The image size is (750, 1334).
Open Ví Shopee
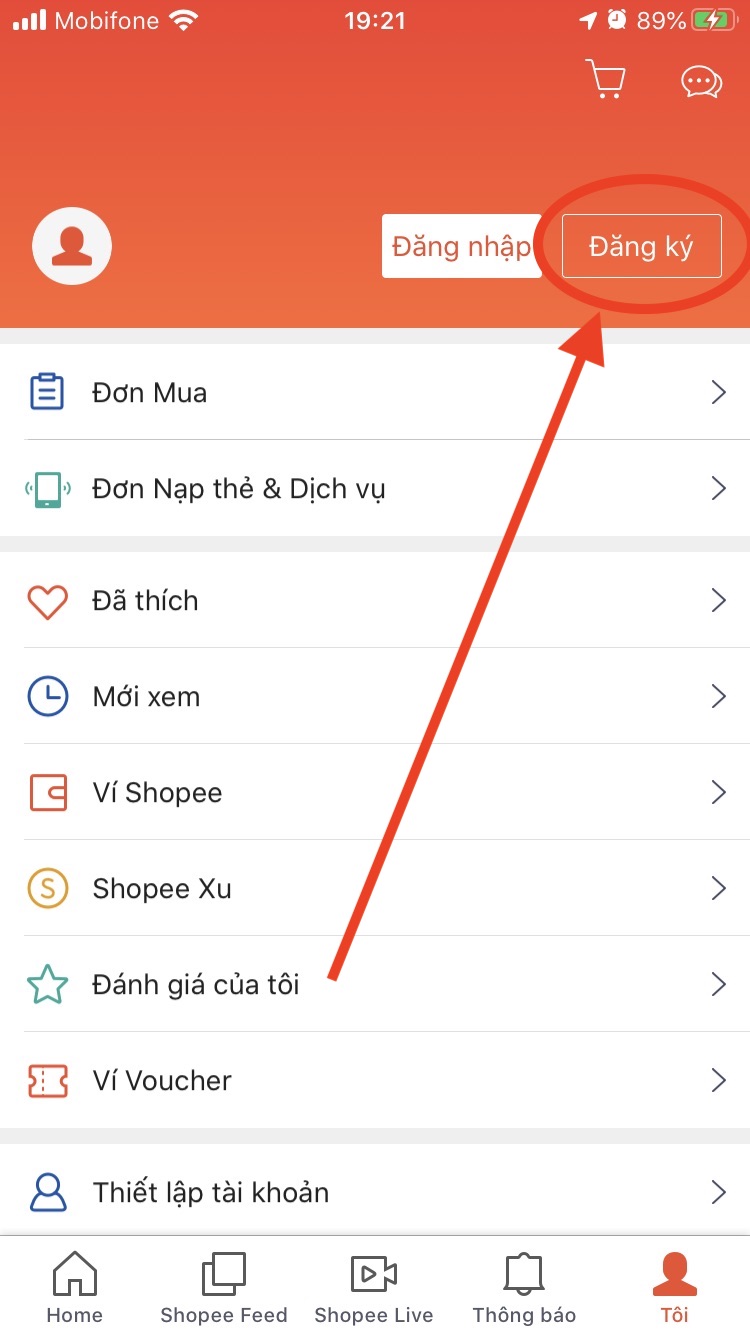pyautogui.click(x=375, y=792)
